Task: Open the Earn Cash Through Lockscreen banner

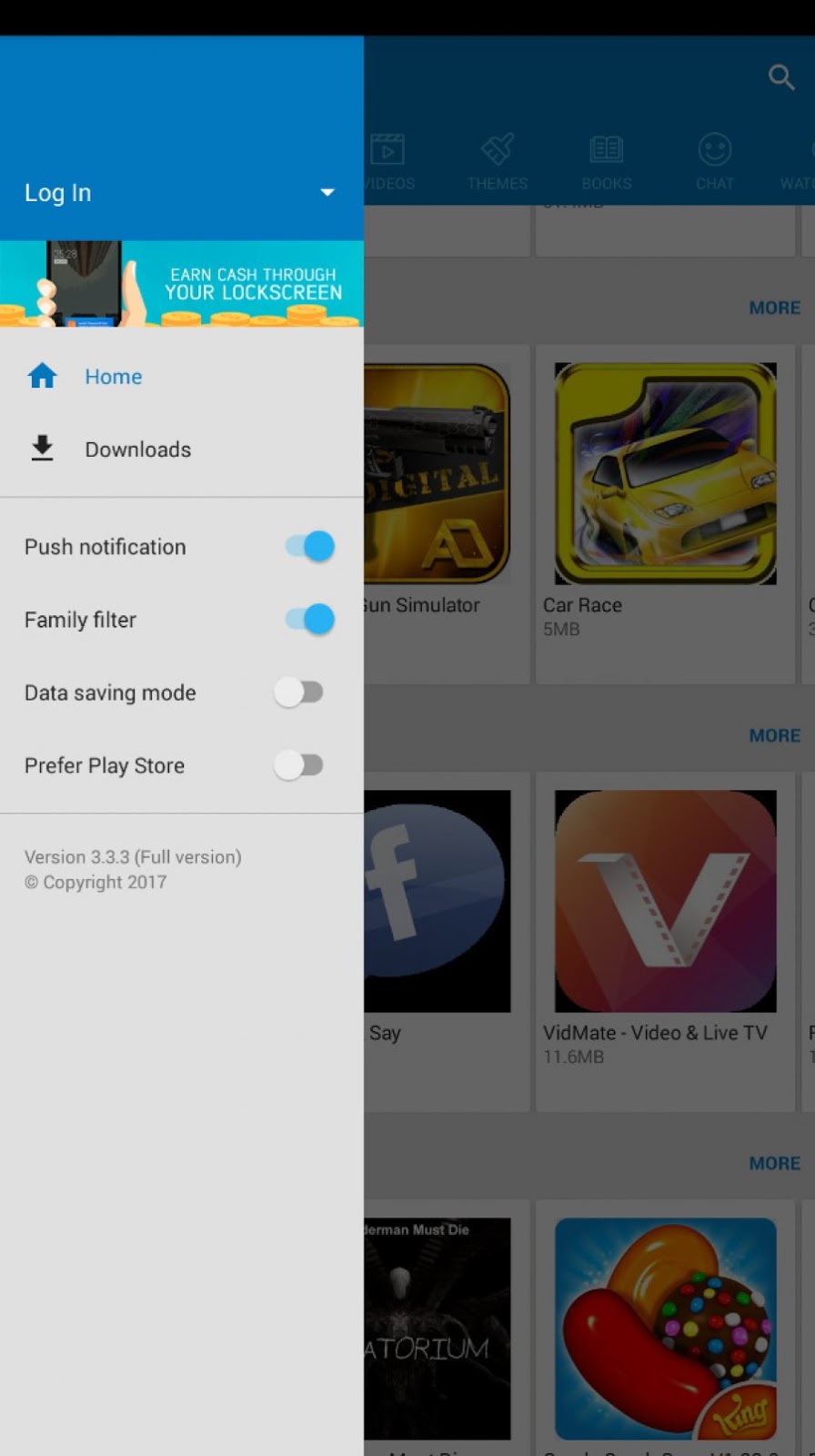Action: tap(182, 284)
